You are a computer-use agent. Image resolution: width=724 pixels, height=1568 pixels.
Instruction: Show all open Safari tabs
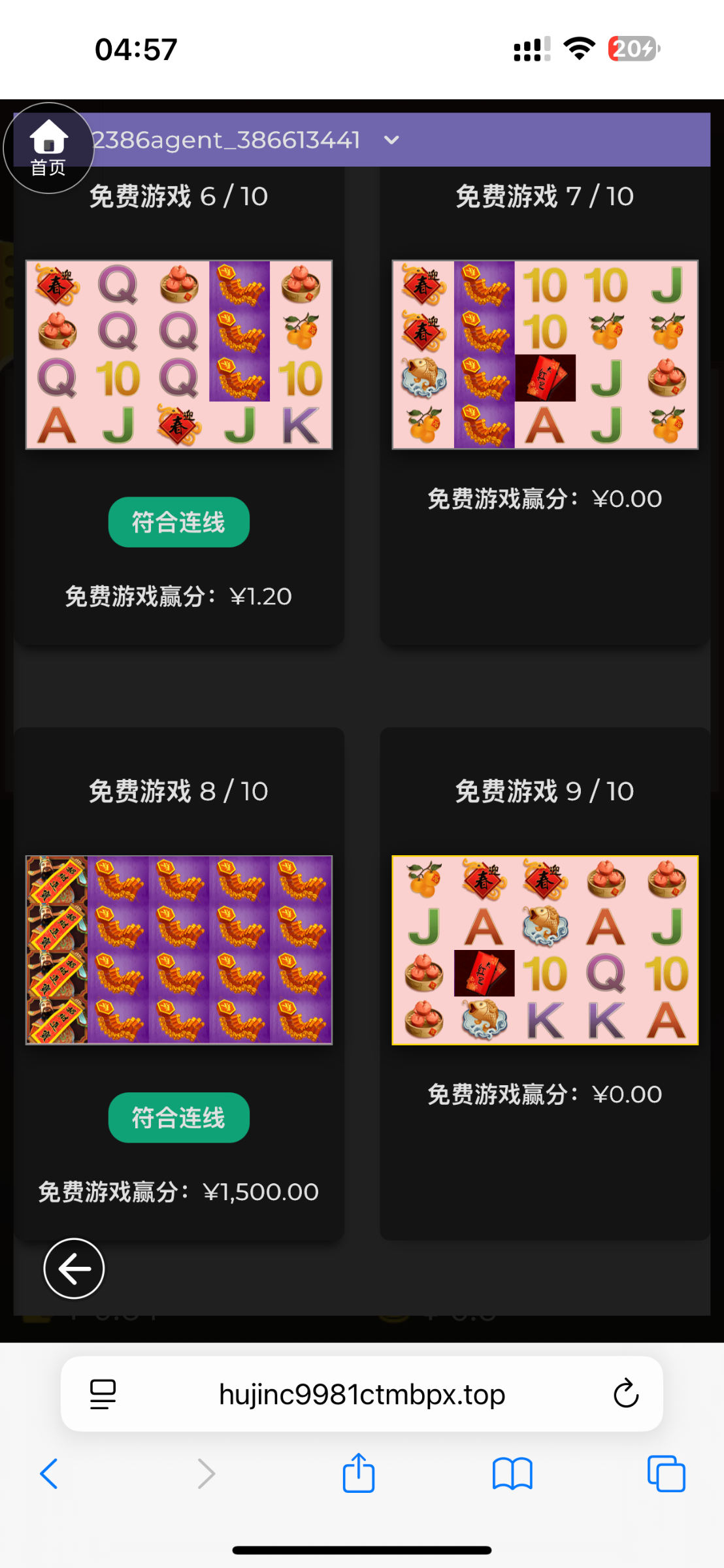point(666,1474)
